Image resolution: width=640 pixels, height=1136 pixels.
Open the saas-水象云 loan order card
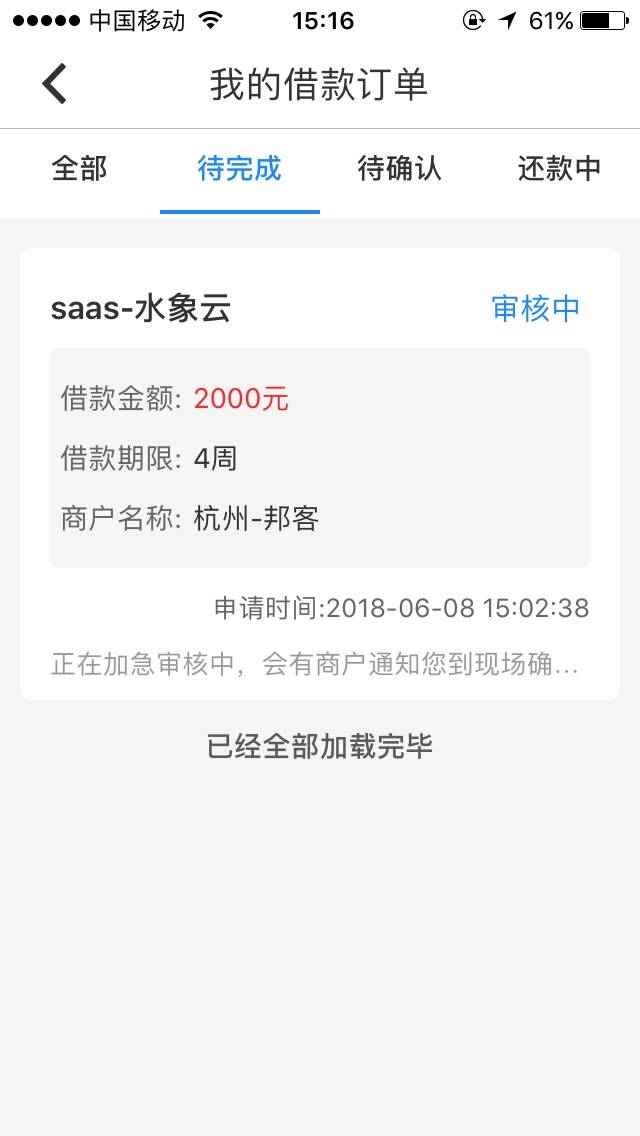320,474
